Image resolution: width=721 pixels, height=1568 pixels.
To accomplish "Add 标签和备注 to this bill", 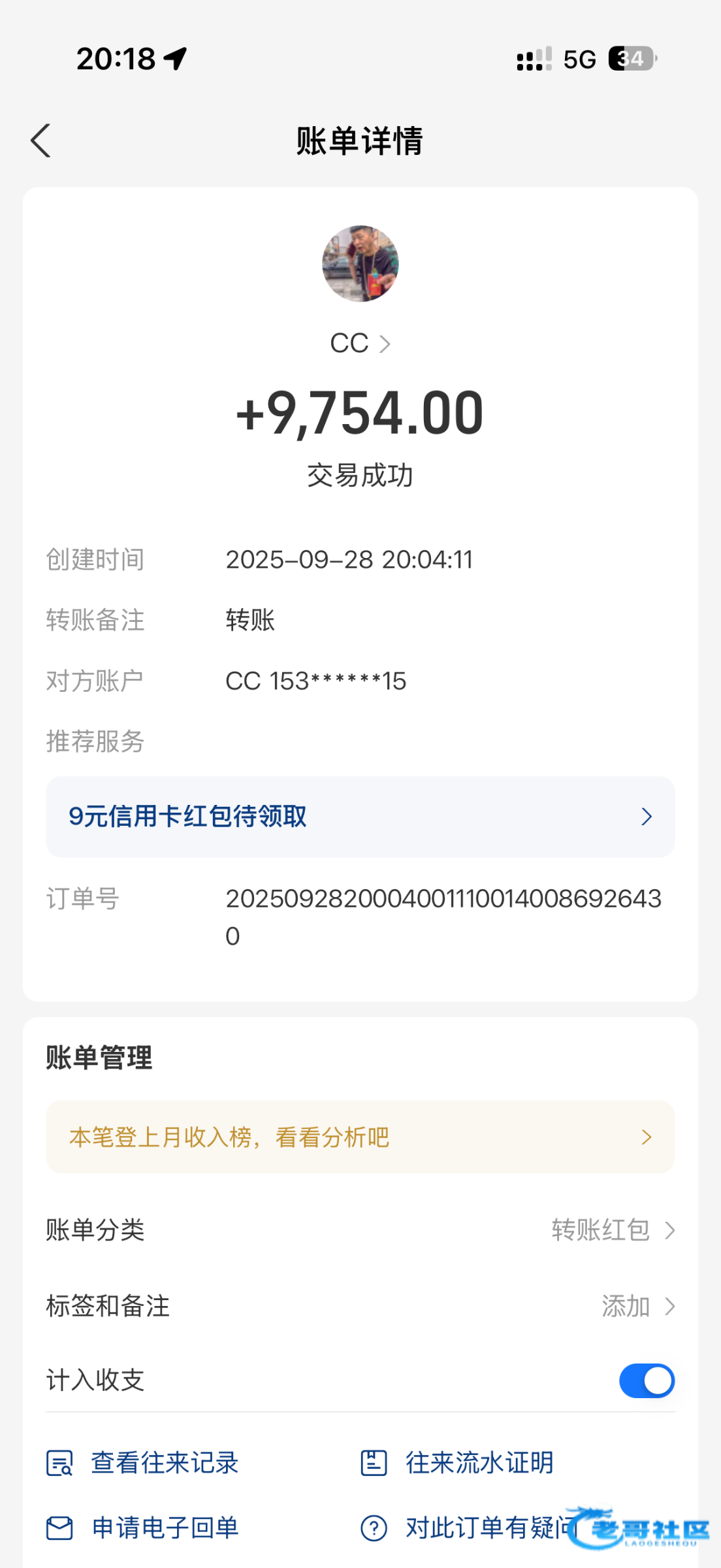I will pos(636,1306).
